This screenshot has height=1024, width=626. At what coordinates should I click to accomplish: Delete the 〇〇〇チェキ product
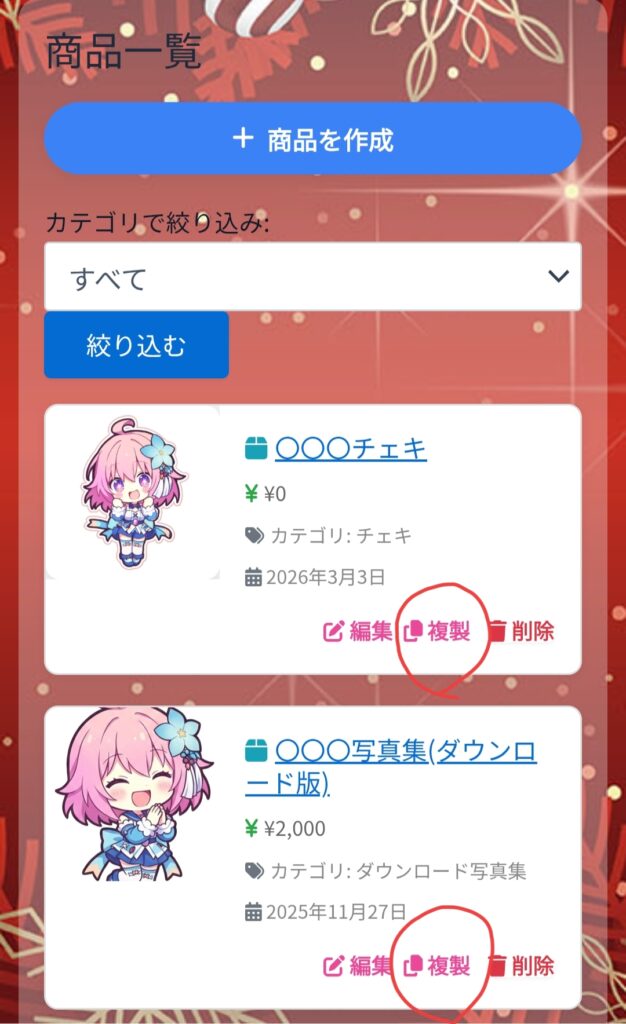coord(521,631)
